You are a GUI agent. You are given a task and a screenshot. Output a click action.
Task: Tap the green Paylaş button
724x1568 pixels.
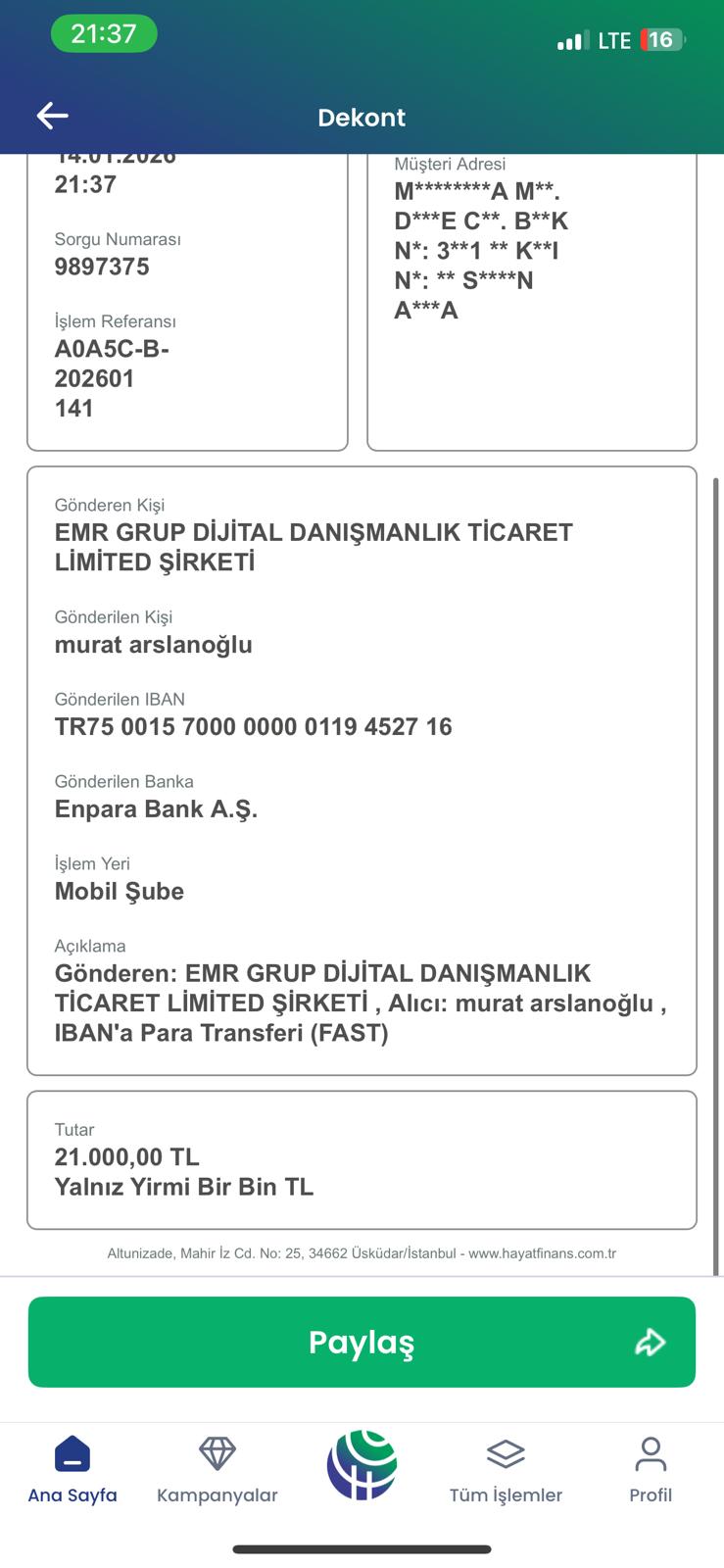click(x=362, y=1342)
